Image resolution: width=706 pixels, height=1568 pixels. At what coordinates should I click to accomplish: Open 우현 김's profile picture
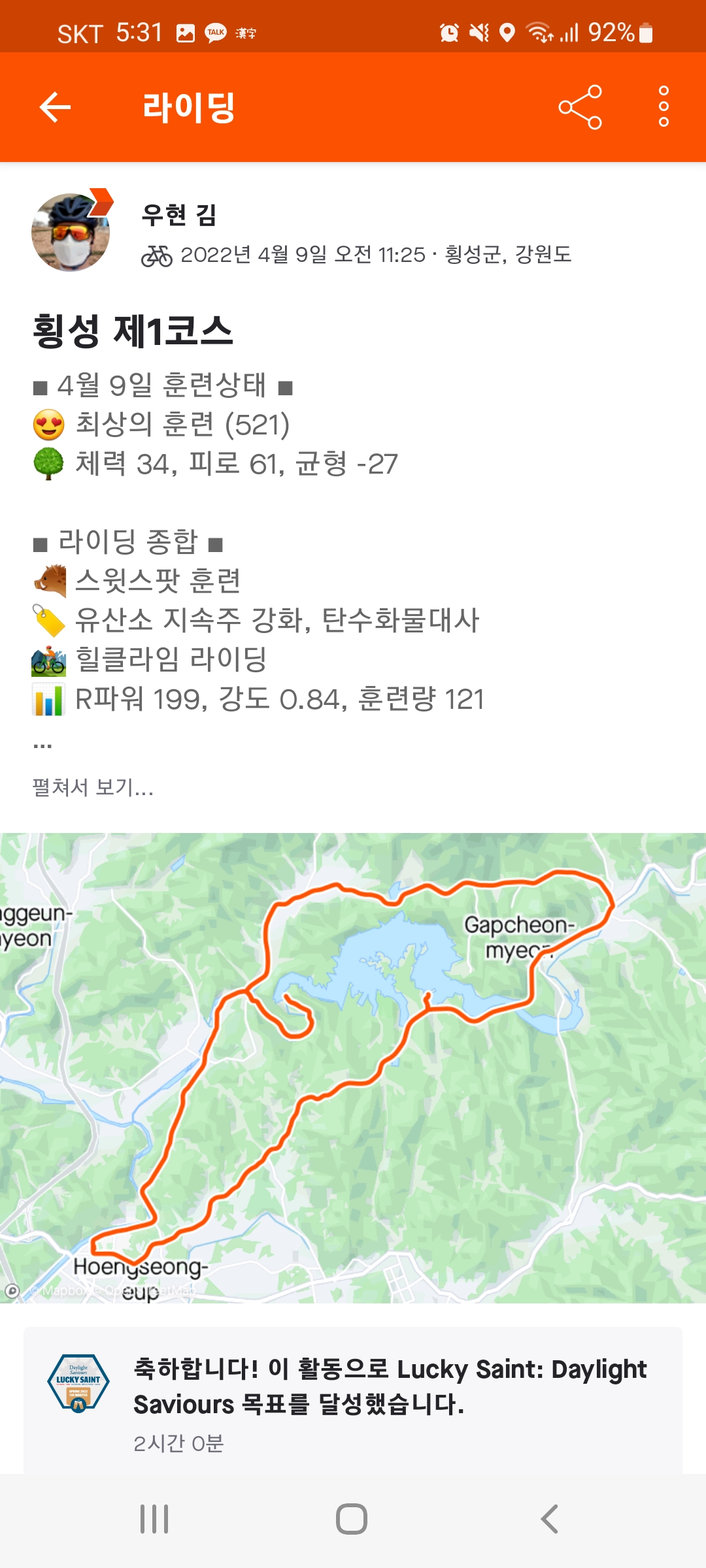coord(71,233)
